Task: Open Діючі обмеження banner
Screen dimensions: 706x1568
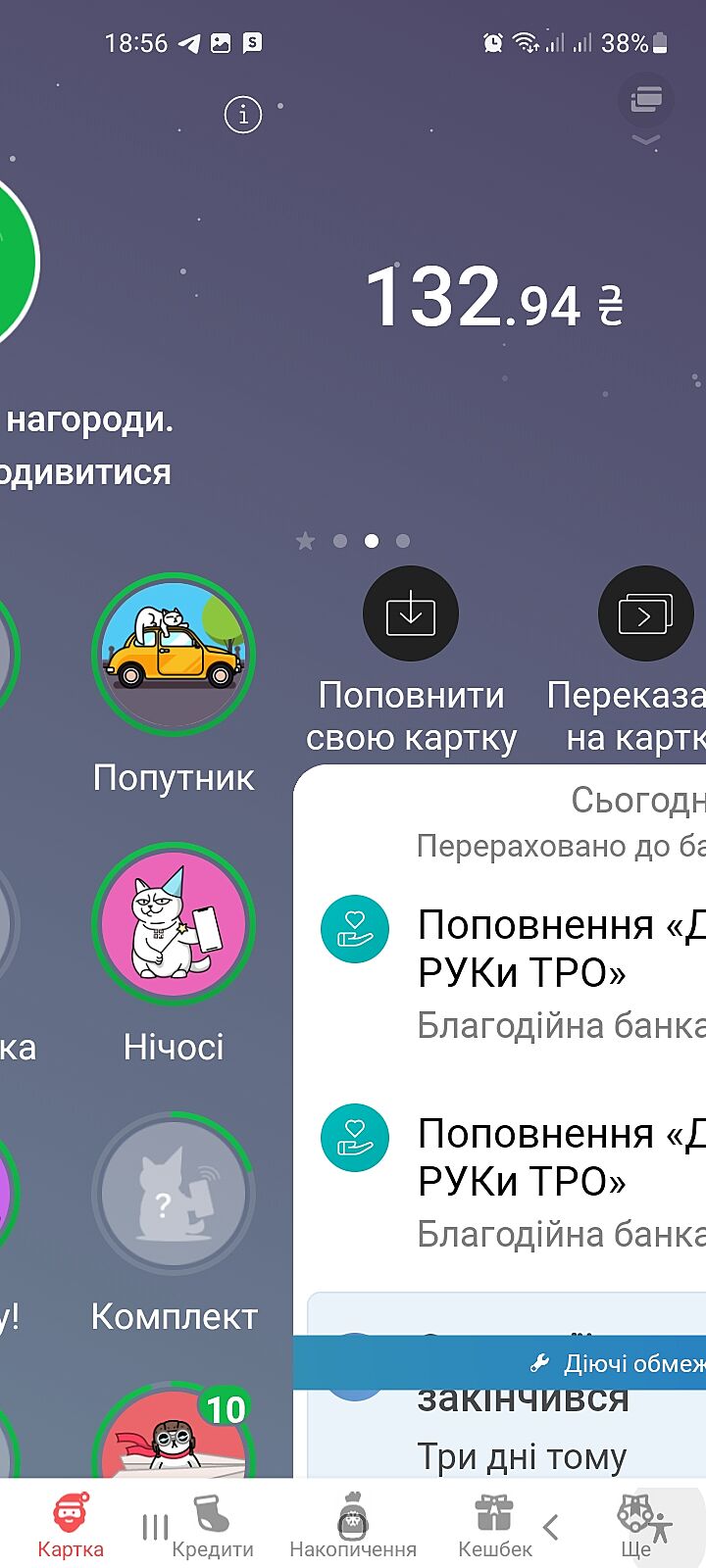Action: click(608, 1362)
